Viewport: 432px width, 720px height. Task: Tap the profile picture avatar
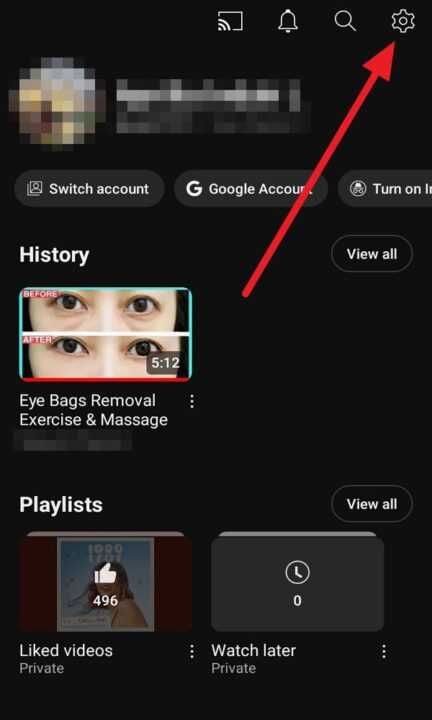pyautogui.click(x=57, y=100)
